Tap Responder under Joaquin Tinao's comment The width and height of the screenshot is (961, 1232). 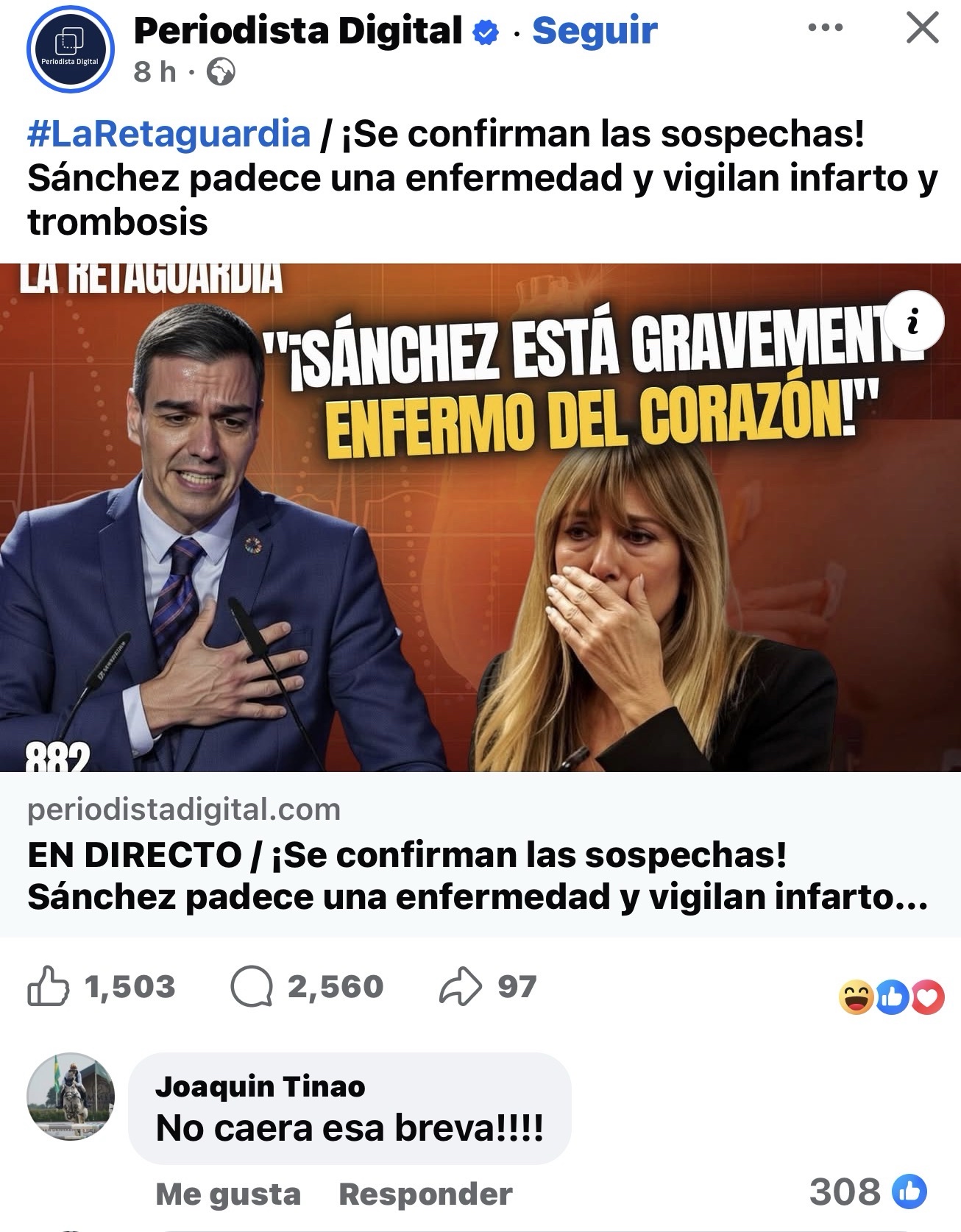[425, 1194]
